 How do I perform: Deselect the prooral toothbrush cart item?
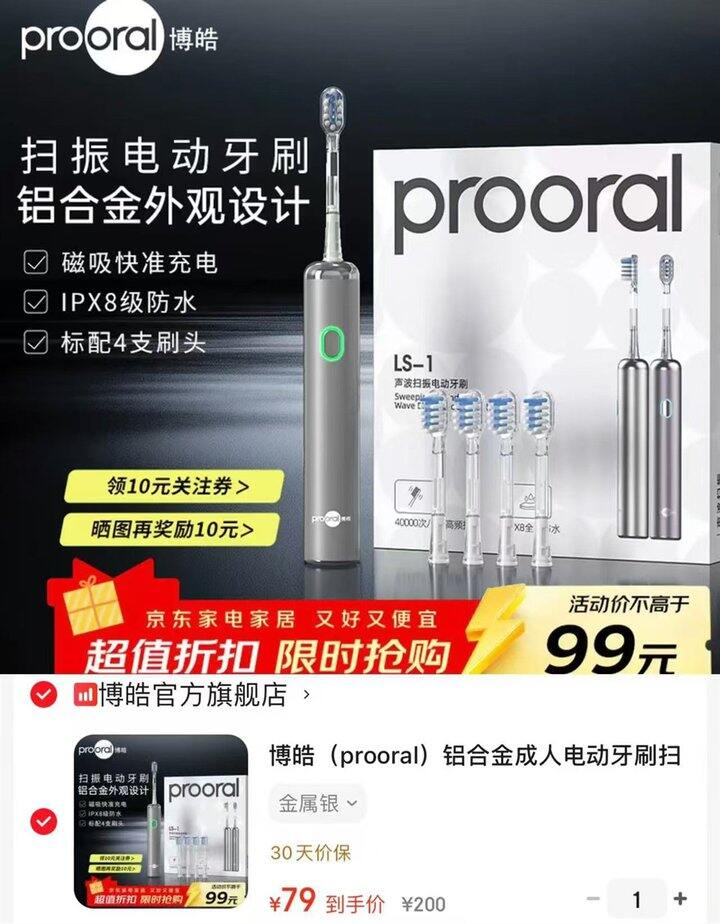coord(43,822)
